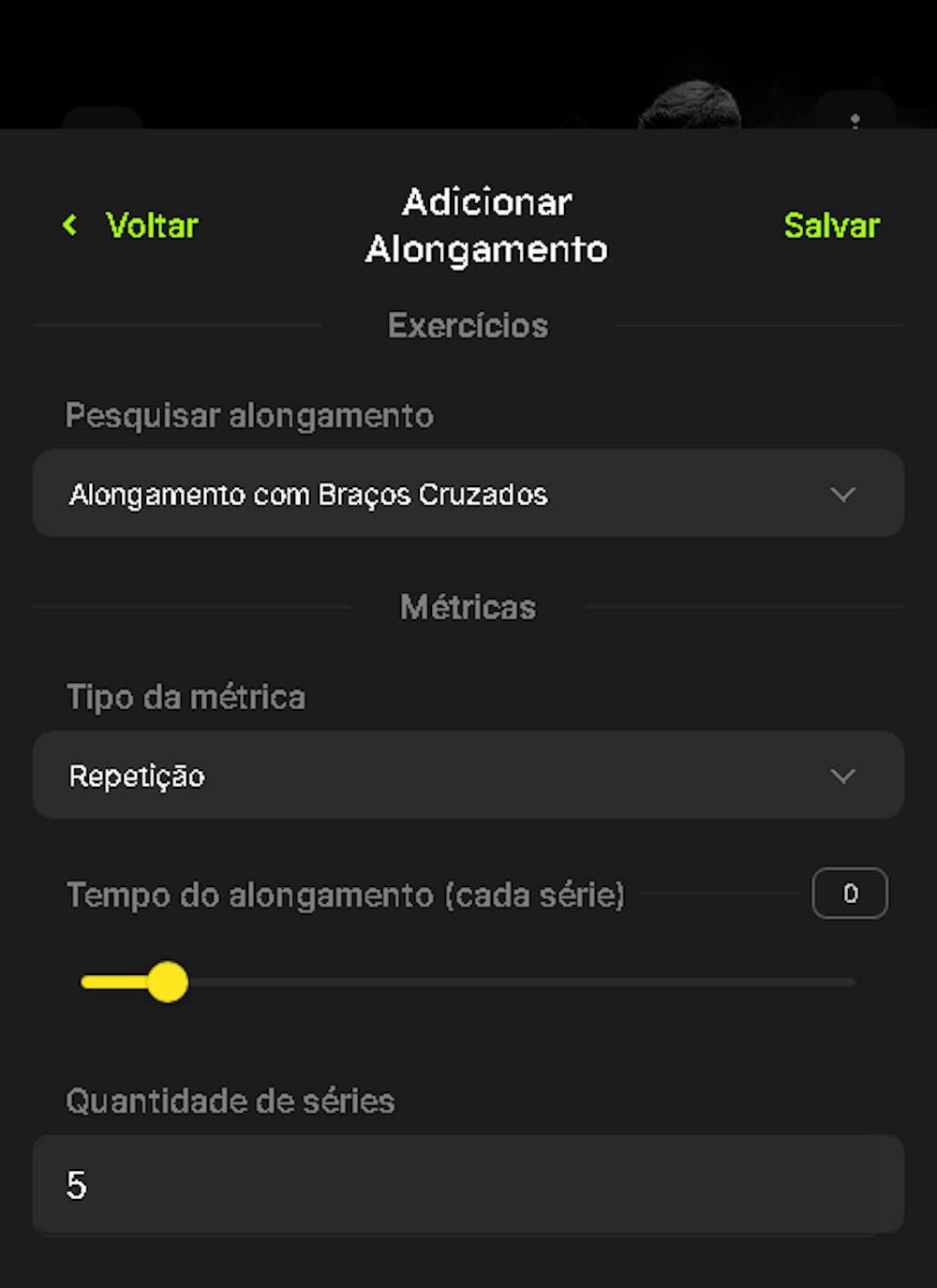Tap the stretch time value box

pyautogui.click(x=849, y=894)
